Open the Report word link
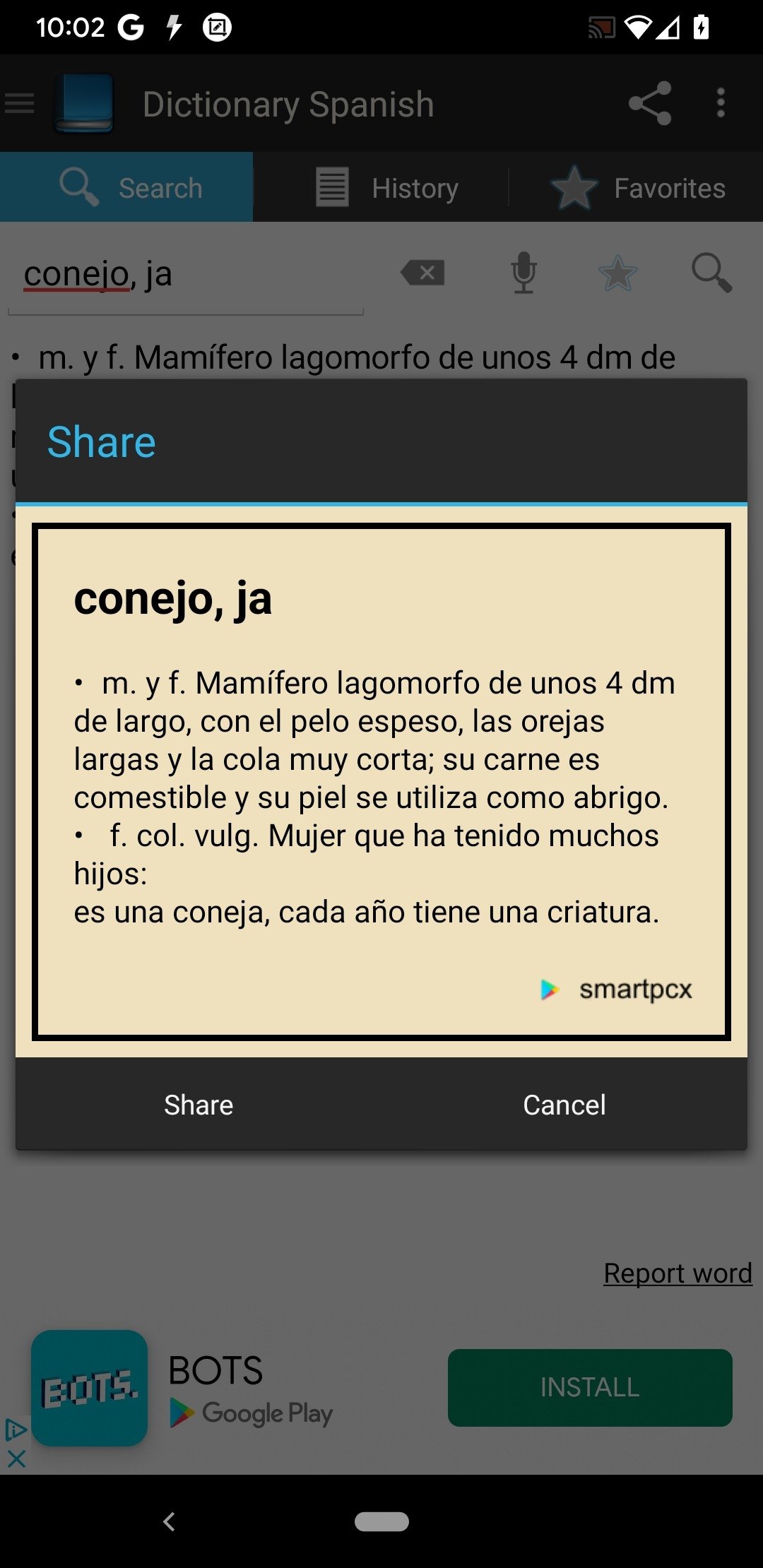This screenshot has width=763, height=1568. tap(678, 1273)
